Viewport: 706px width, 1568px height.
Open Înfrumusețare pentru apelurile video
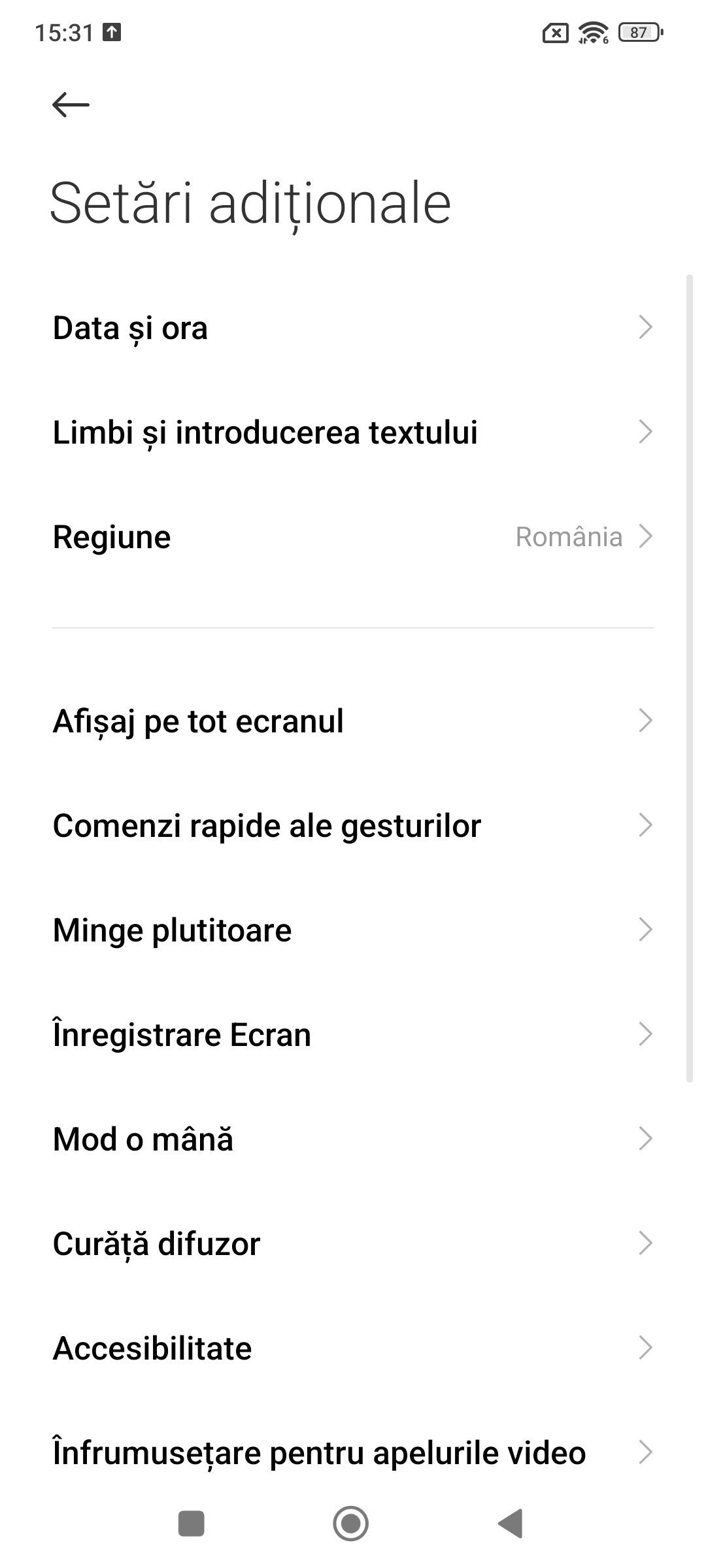(x=353, y=1452)
